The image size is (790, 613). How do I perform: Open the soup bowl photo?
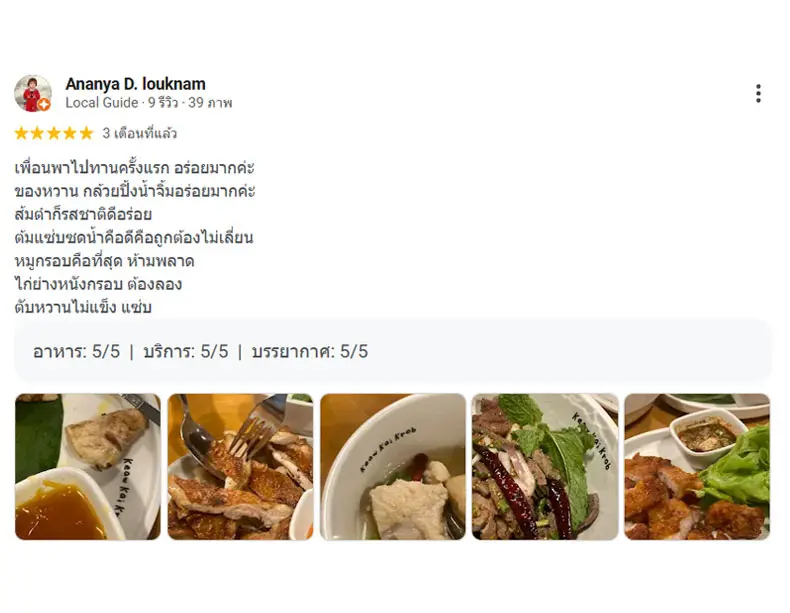click(x=393, y=466)
